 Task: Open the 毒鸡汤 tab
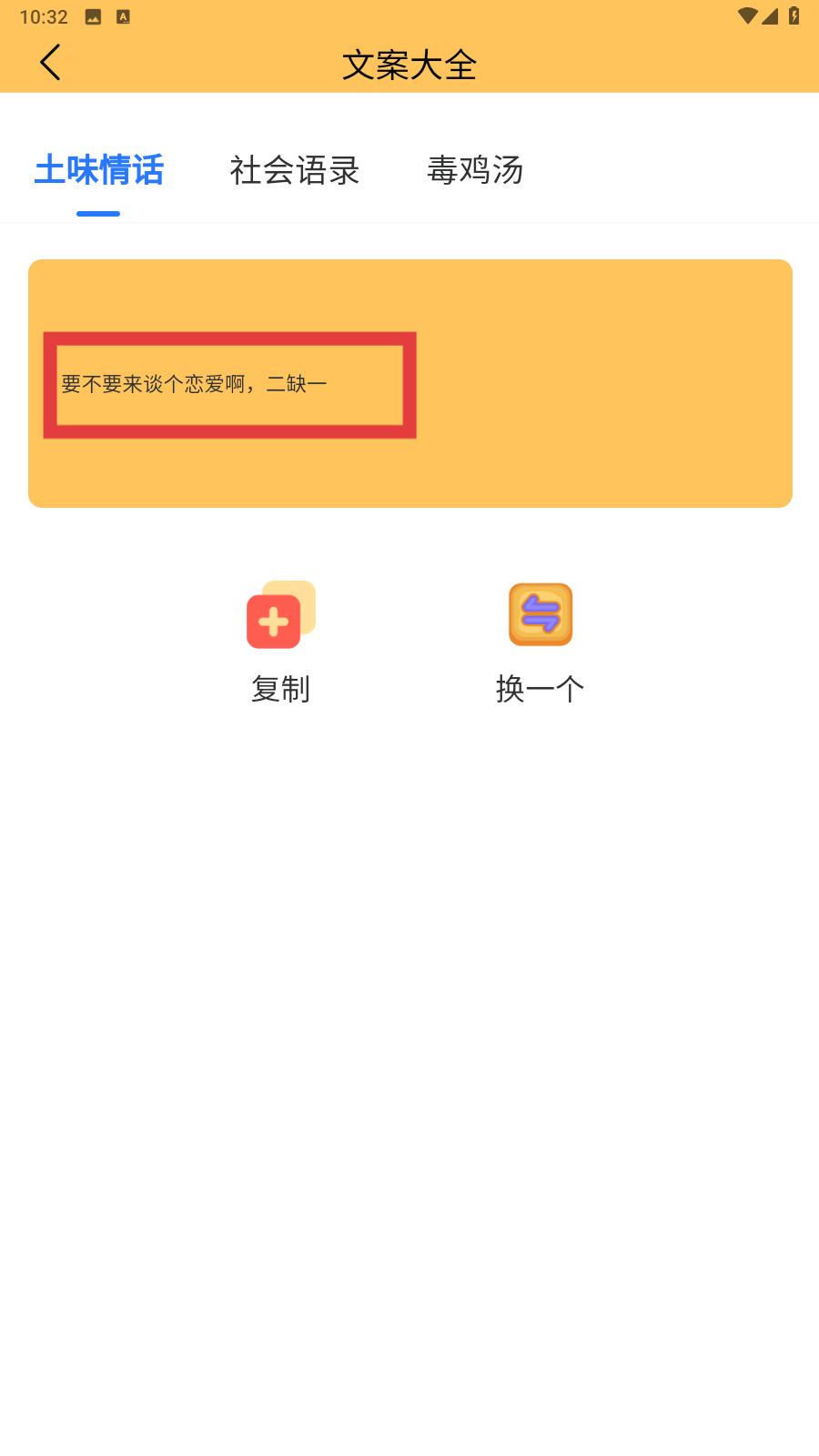[x=475, y=170]
